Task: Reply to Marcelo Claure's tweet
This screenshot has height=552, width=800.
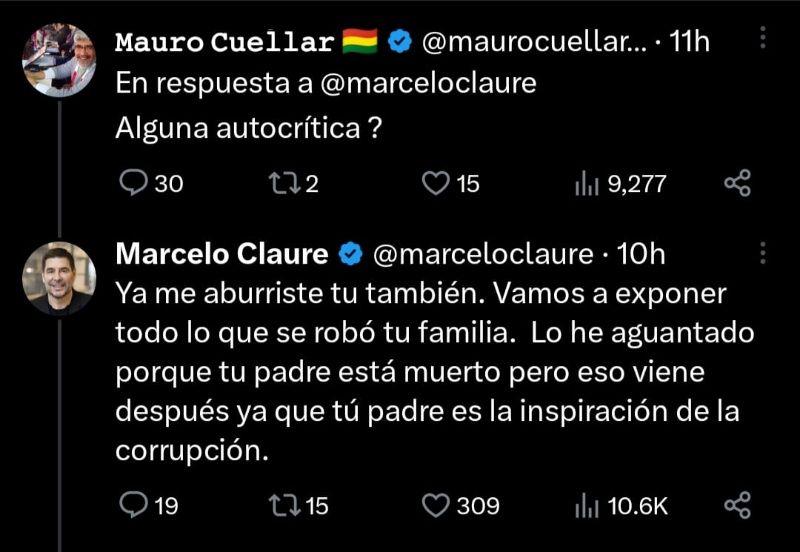Action: [133, 505]
